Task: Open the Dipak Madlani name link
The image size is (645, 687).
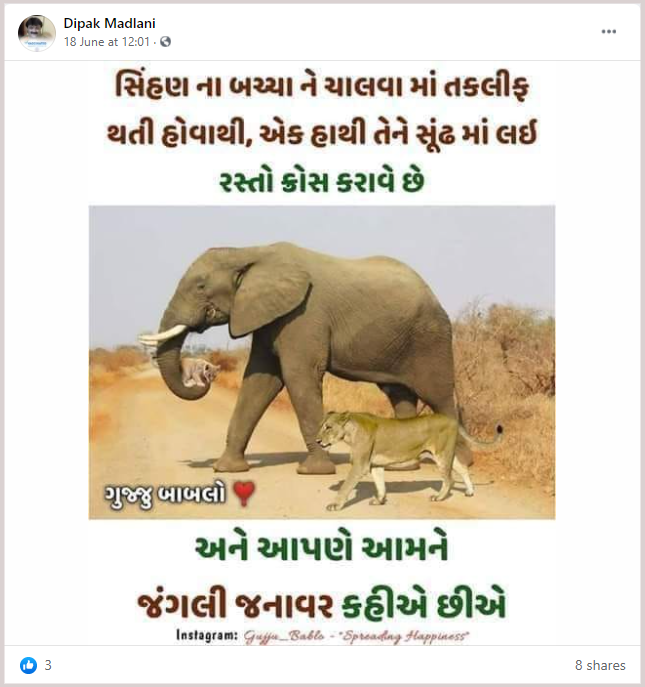Action: click(x=109, y=23)
